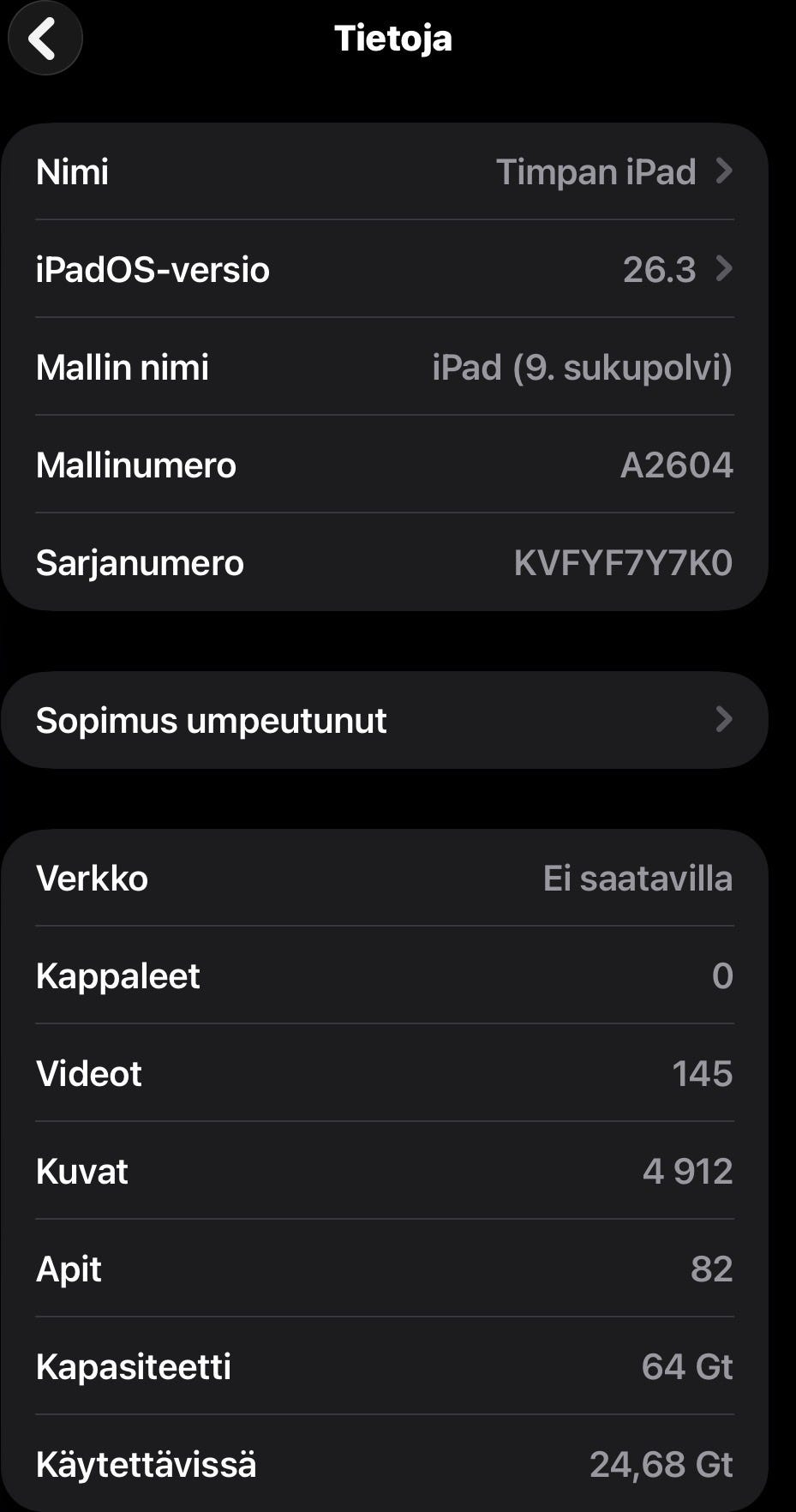Tap the iPadOS-versio 26.3 row

click(x=386, y=268)
